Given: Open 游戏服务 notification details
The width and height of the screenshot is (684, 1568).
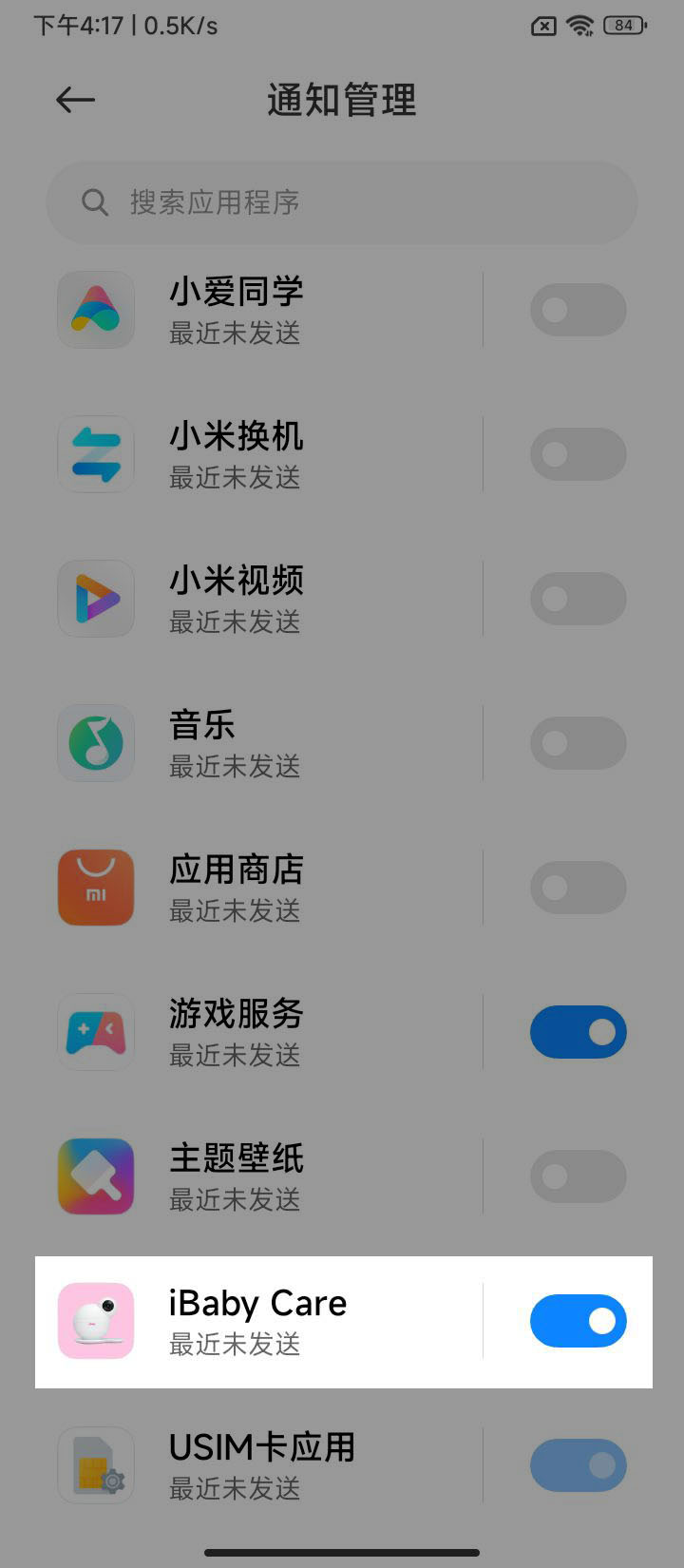Looking at the screenshot, I should point(266,1032).
